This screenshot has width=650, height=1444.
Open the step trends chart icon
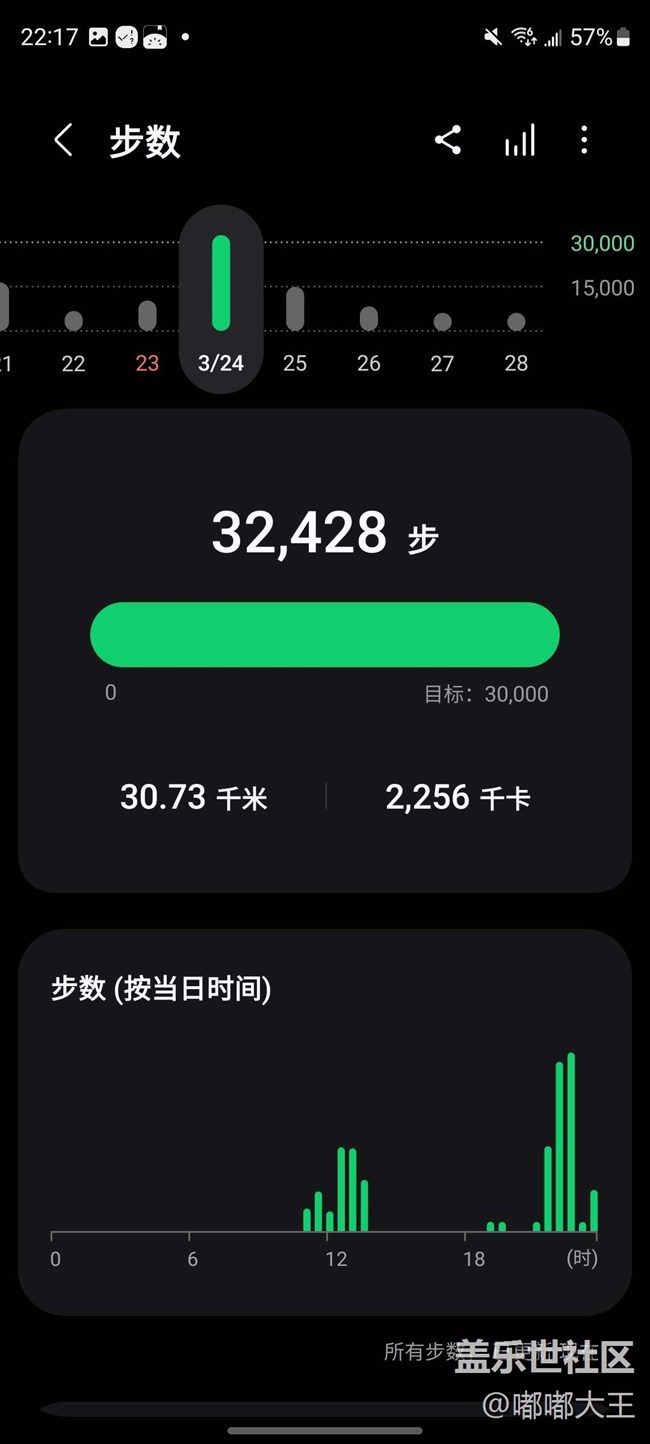pyautogui.click(x=519, y=141)
